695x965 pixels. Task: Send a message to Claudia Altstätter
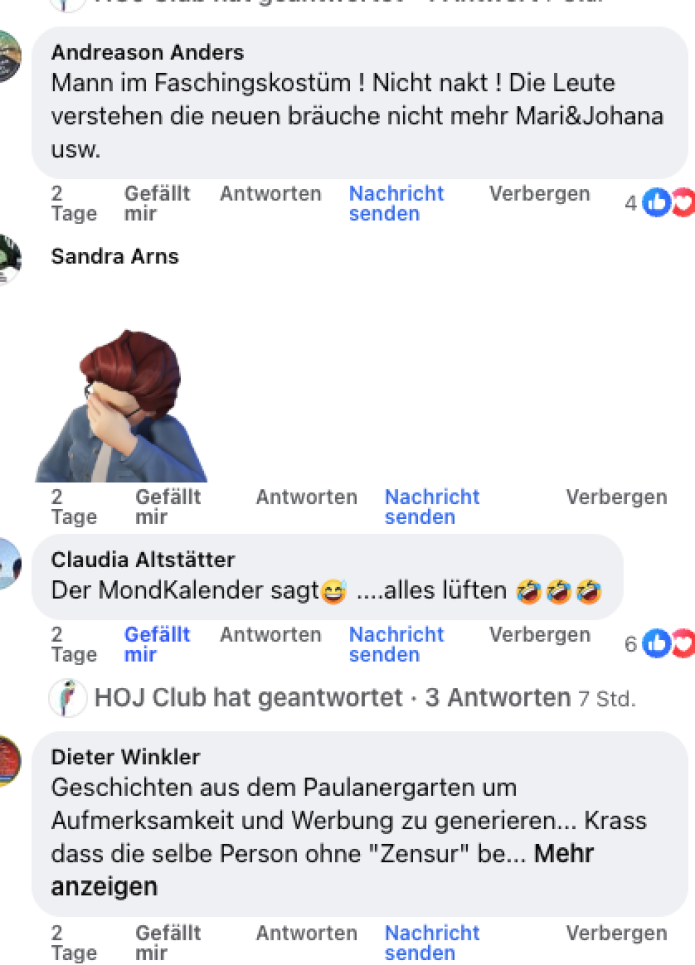pyautogui.click(x=396, y=644)
